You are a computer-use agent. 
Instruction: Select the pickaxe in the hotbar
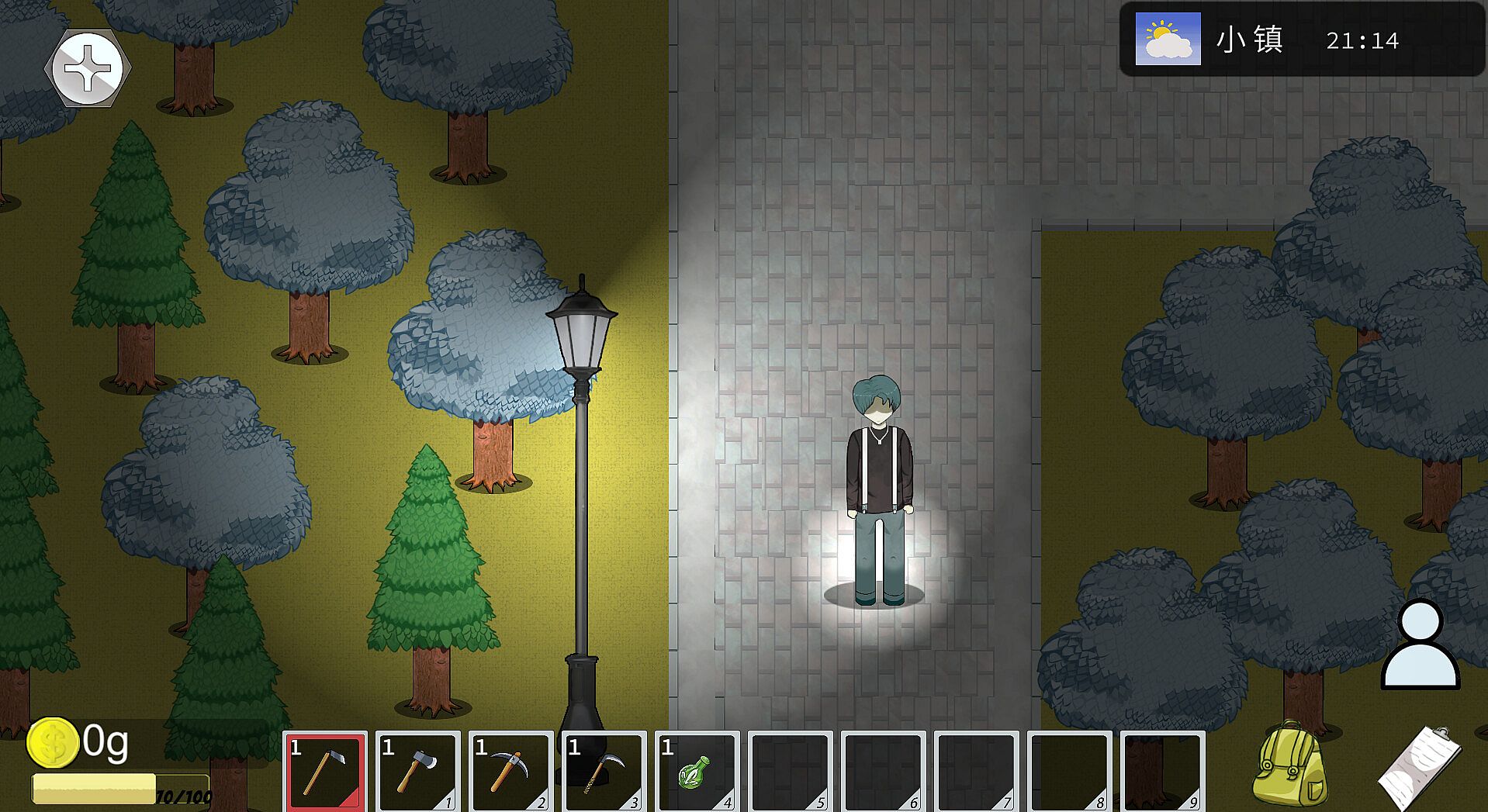[x=510, y=771]
